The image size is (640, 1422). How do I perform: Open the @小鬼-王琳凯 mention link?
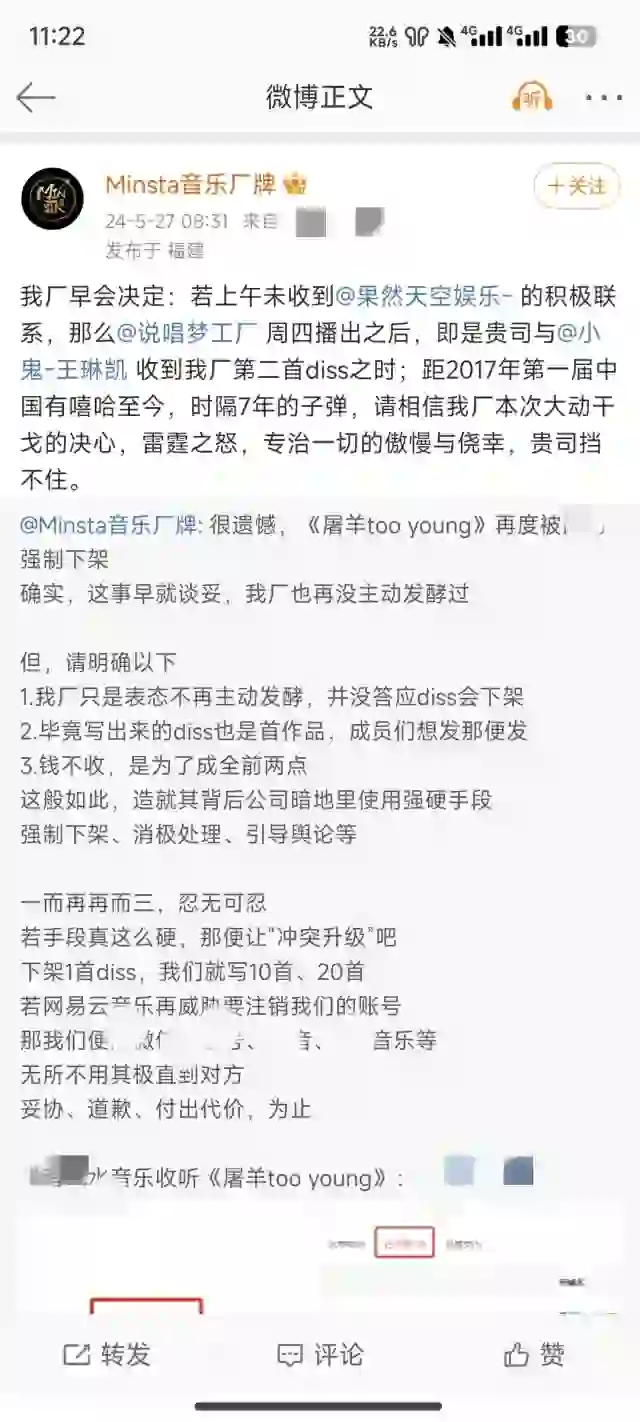75,369
